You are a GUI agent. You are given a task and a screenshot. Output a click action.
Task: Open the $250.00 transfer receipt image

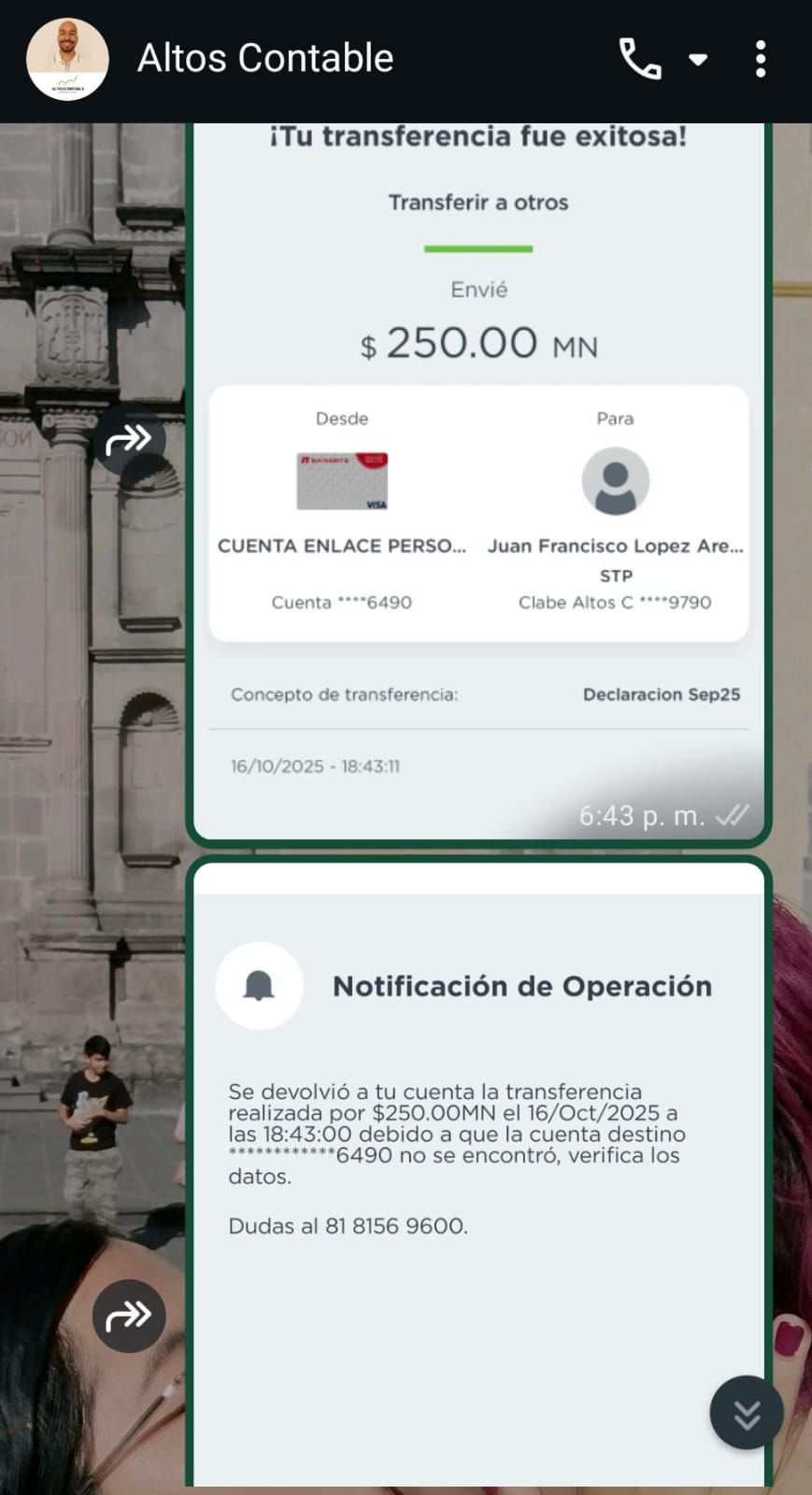pyautogui.click(x=478, y=486)
